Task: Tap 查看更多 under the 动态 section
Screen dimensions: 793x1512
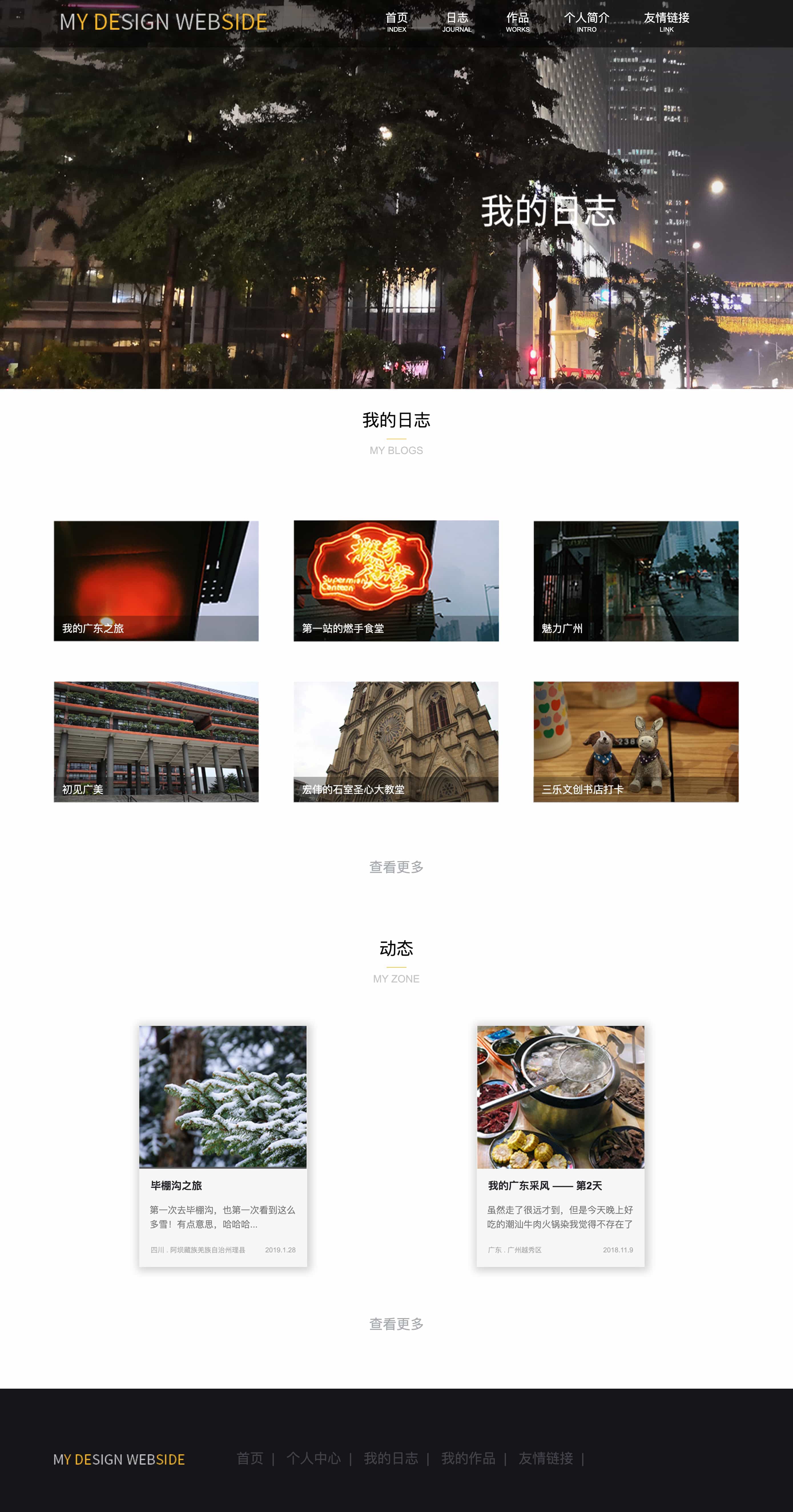Action: click(396, 1323)
